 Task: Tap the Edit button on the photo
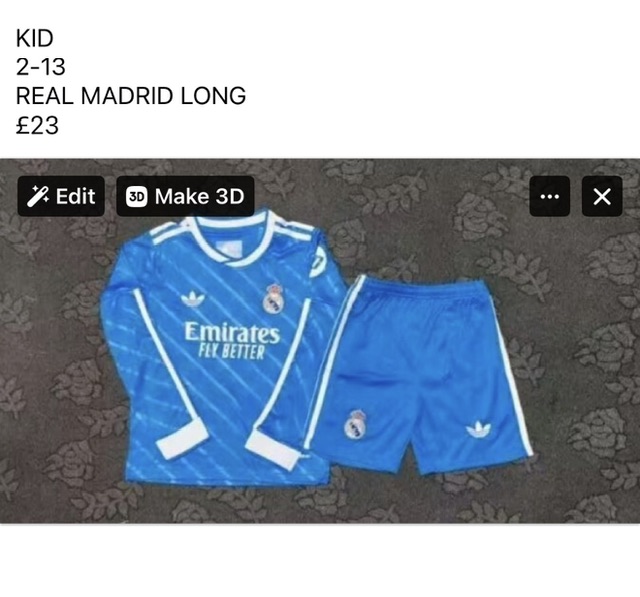click(x=61, y=196)
